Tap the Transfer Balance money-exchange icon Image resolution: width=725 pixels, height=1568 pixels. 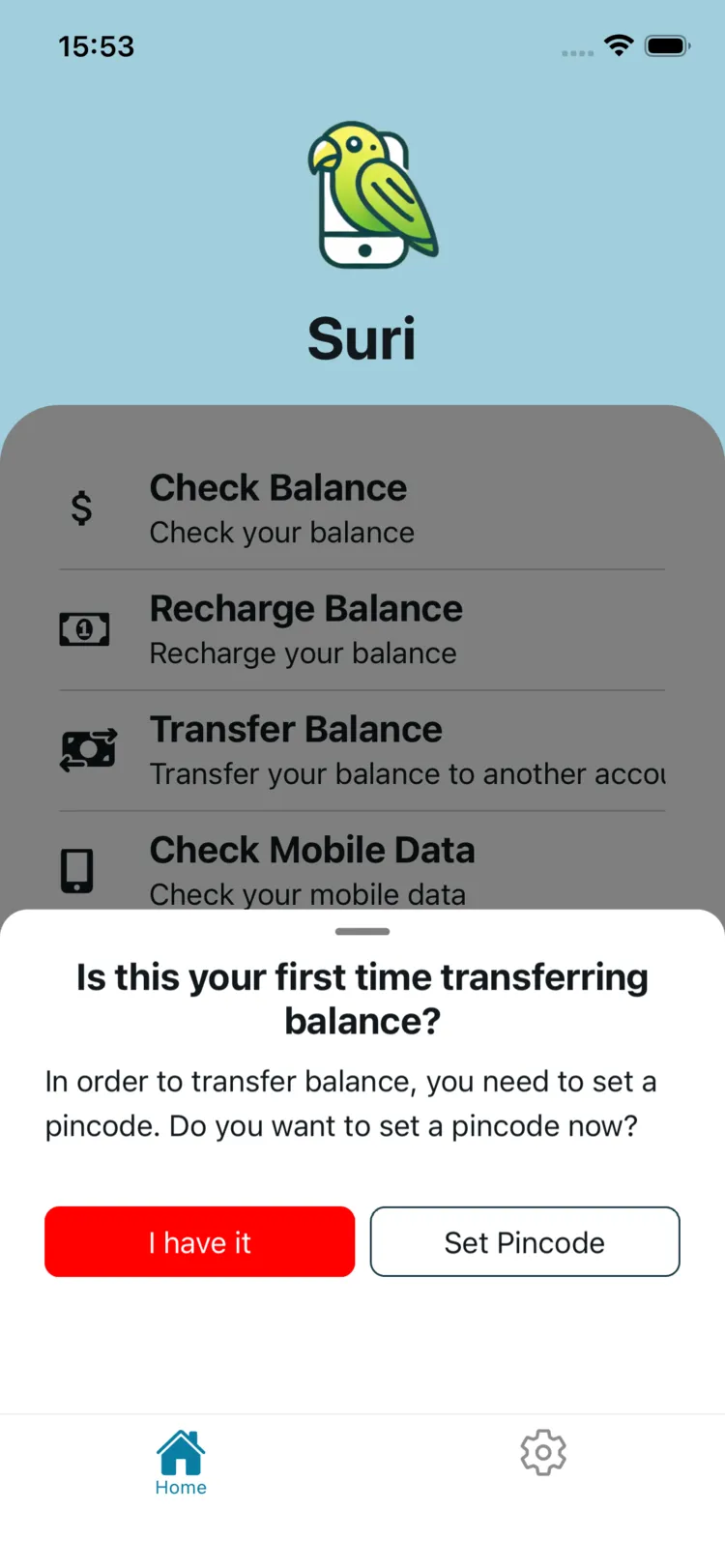pos(86,748)
